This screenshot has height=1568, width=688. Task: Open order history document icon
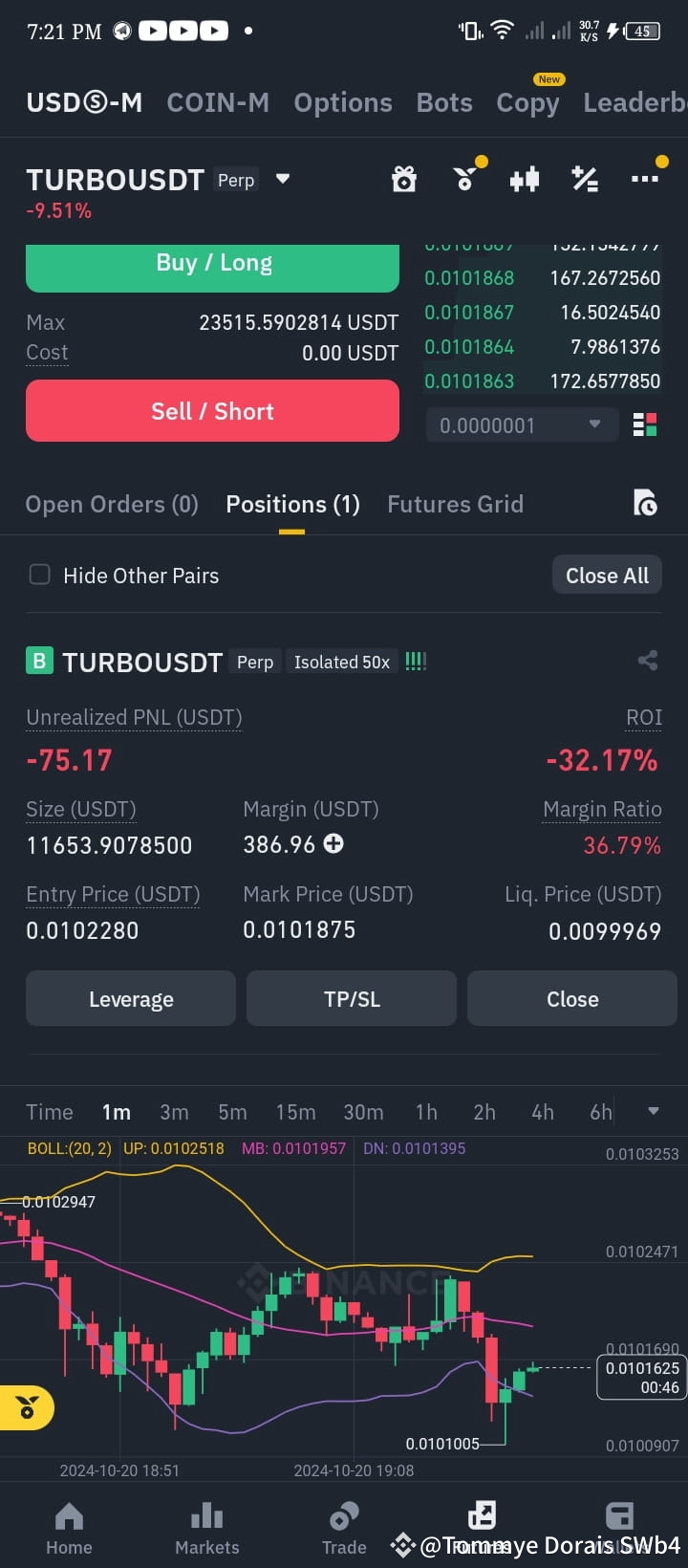coord(646,503)
